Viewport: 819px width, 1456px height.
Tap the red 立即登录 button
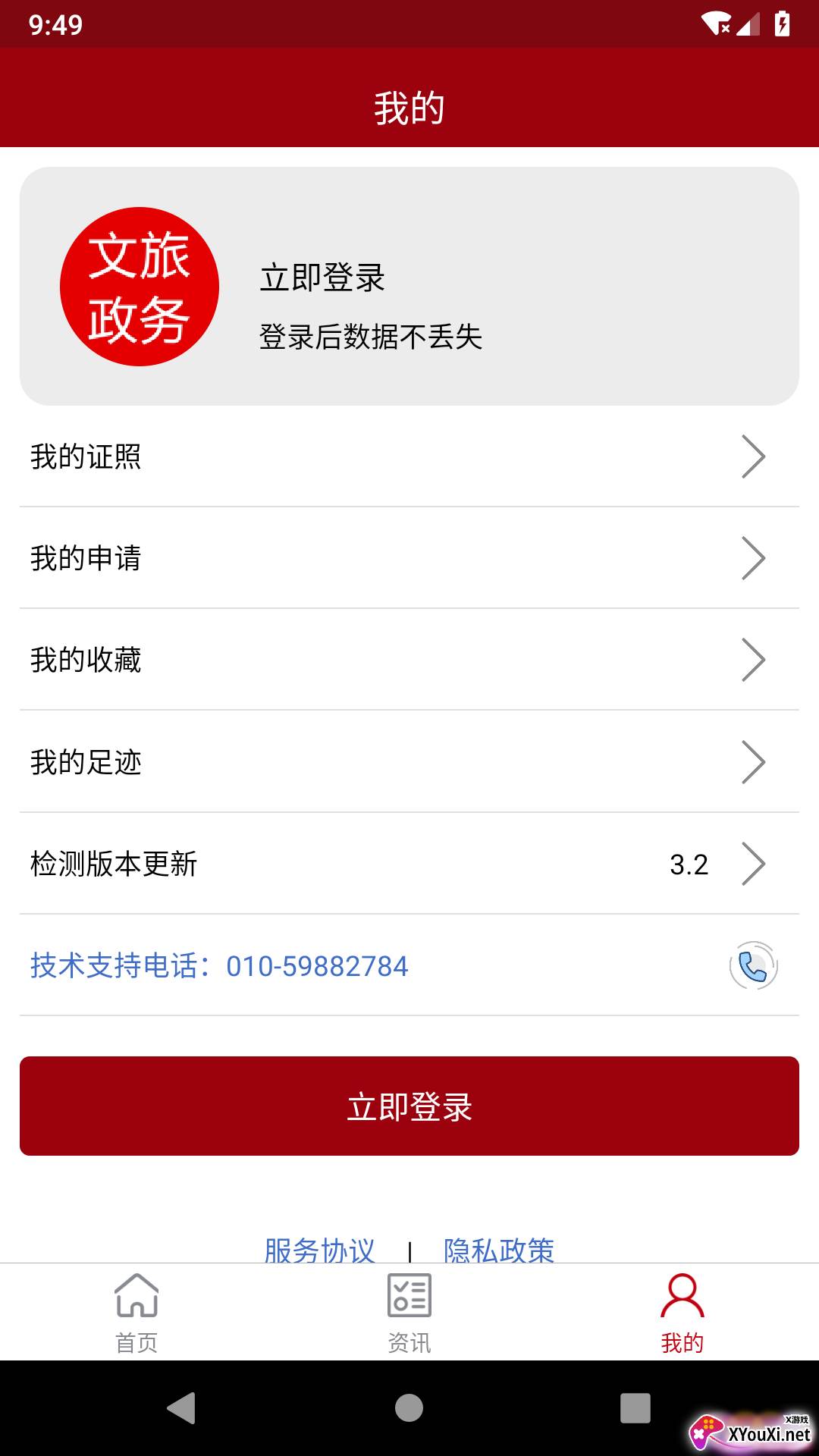point(409,1106)
